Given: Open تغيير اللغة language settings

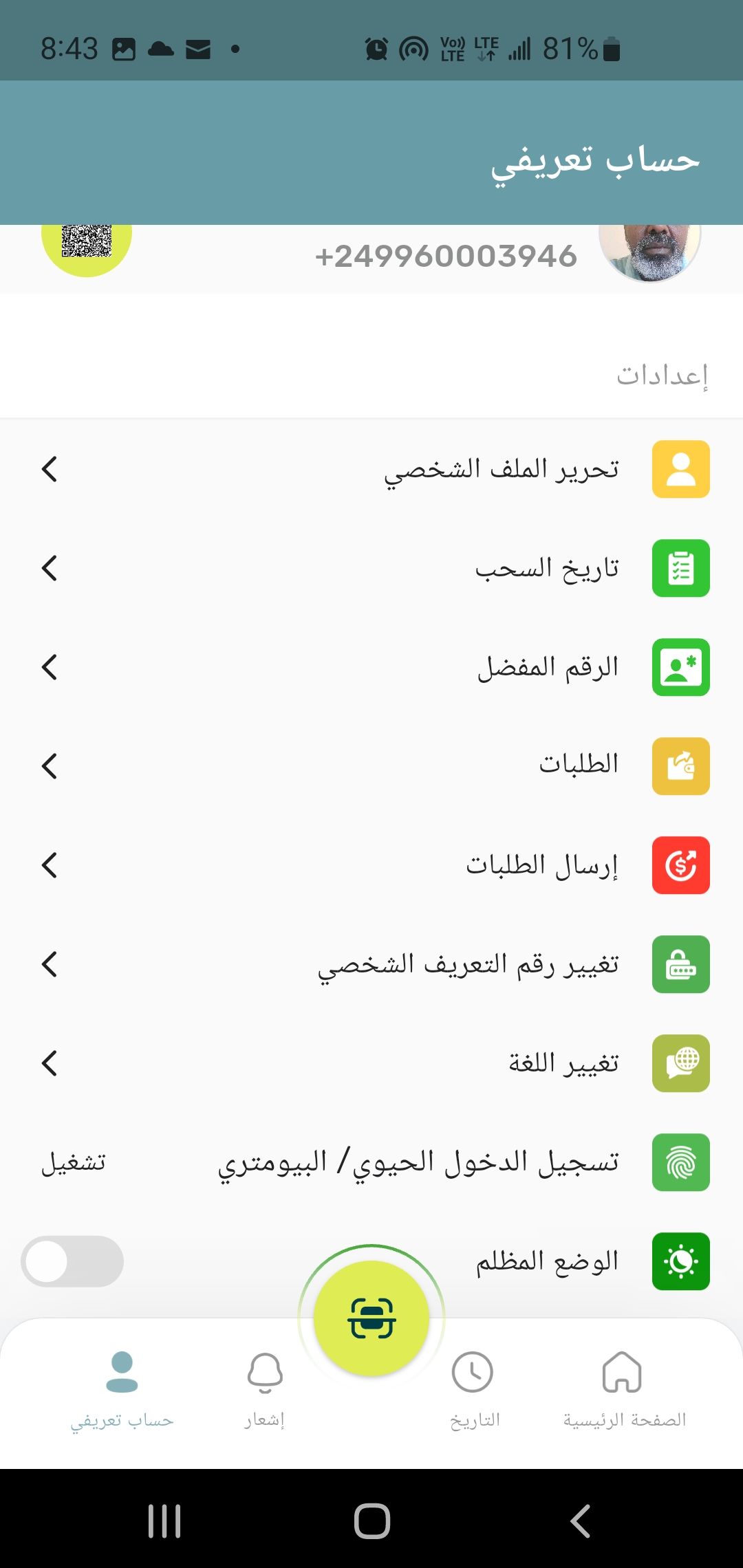Looking at the screenshot, I should coord(563,1063).
